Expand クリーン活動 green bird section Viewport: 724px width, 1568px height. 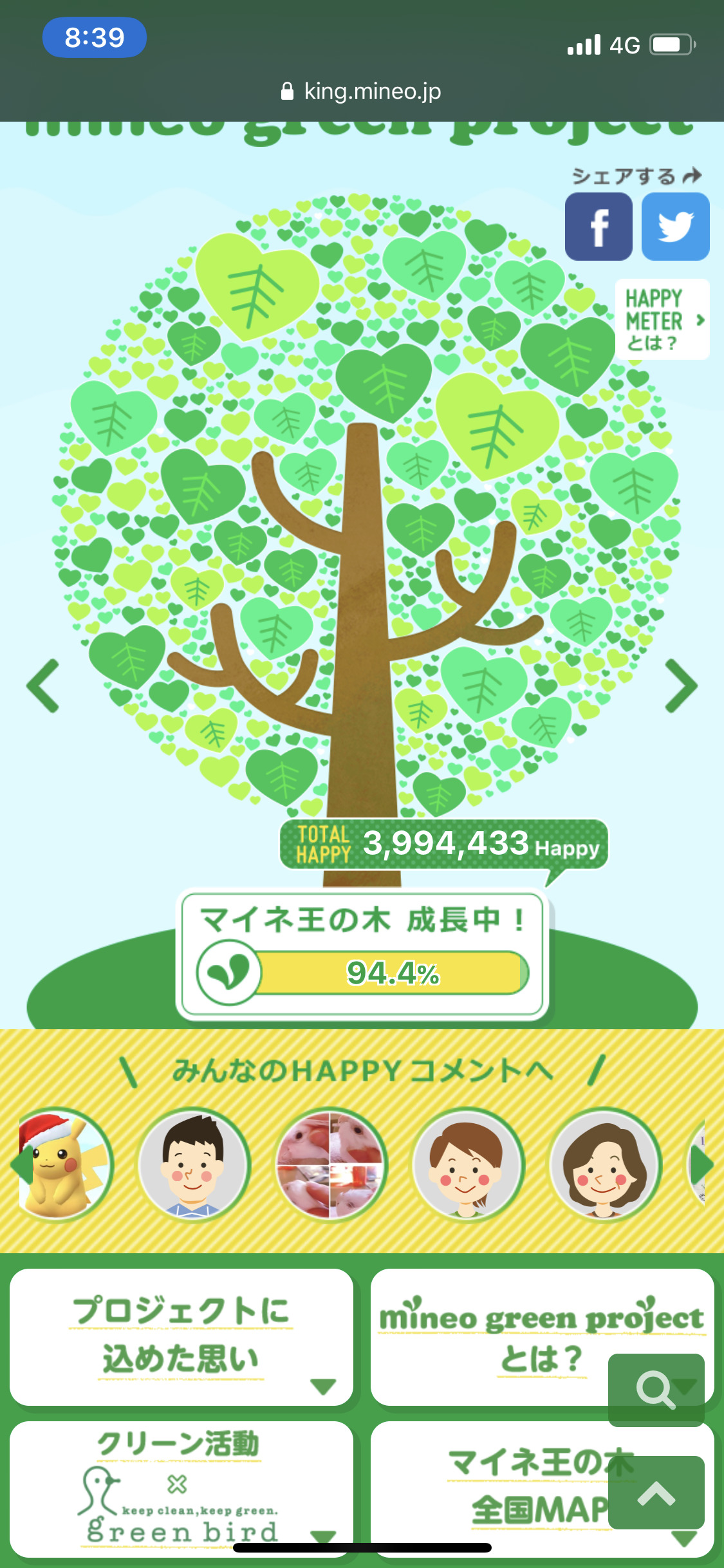(x=181, y=1489)
